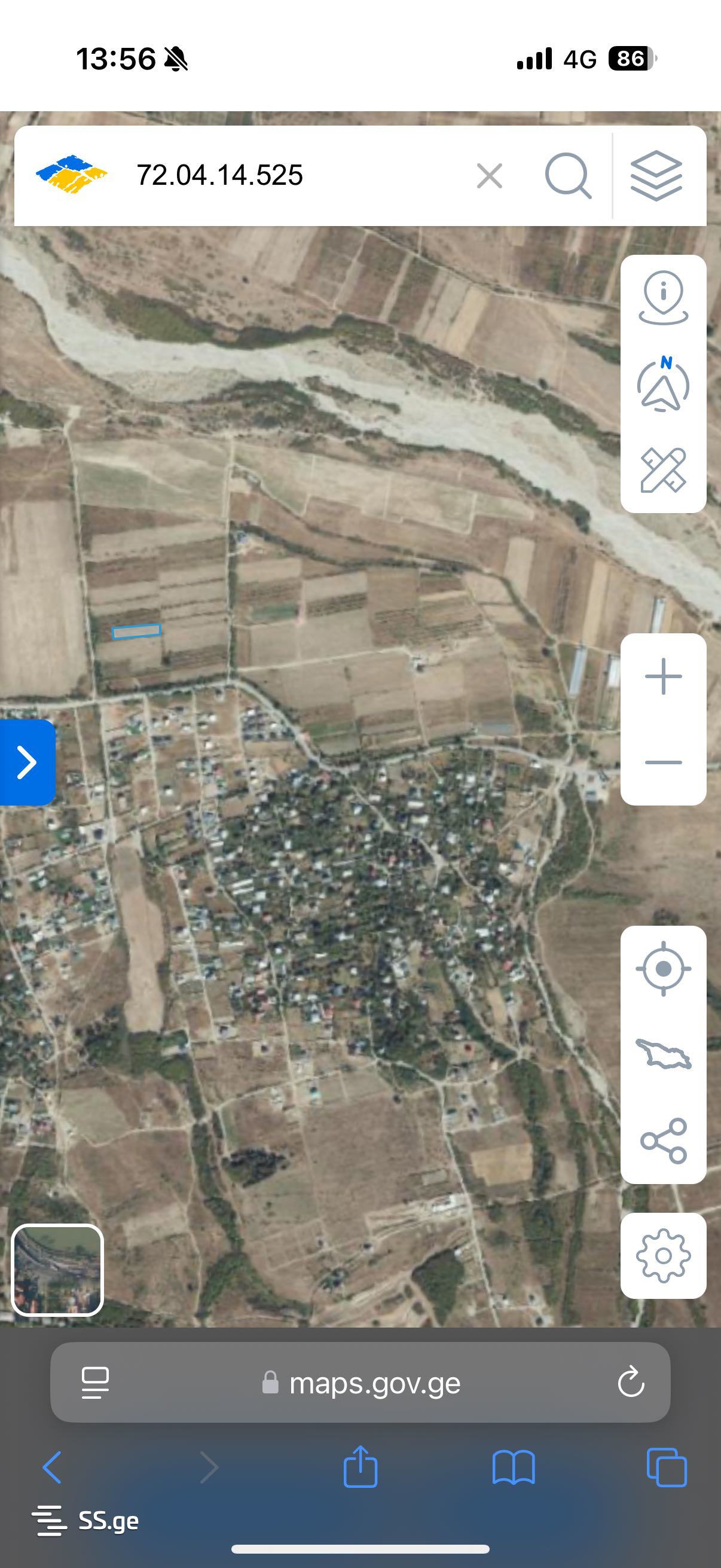Expand the blue side panel arrow

click(28, 762)
